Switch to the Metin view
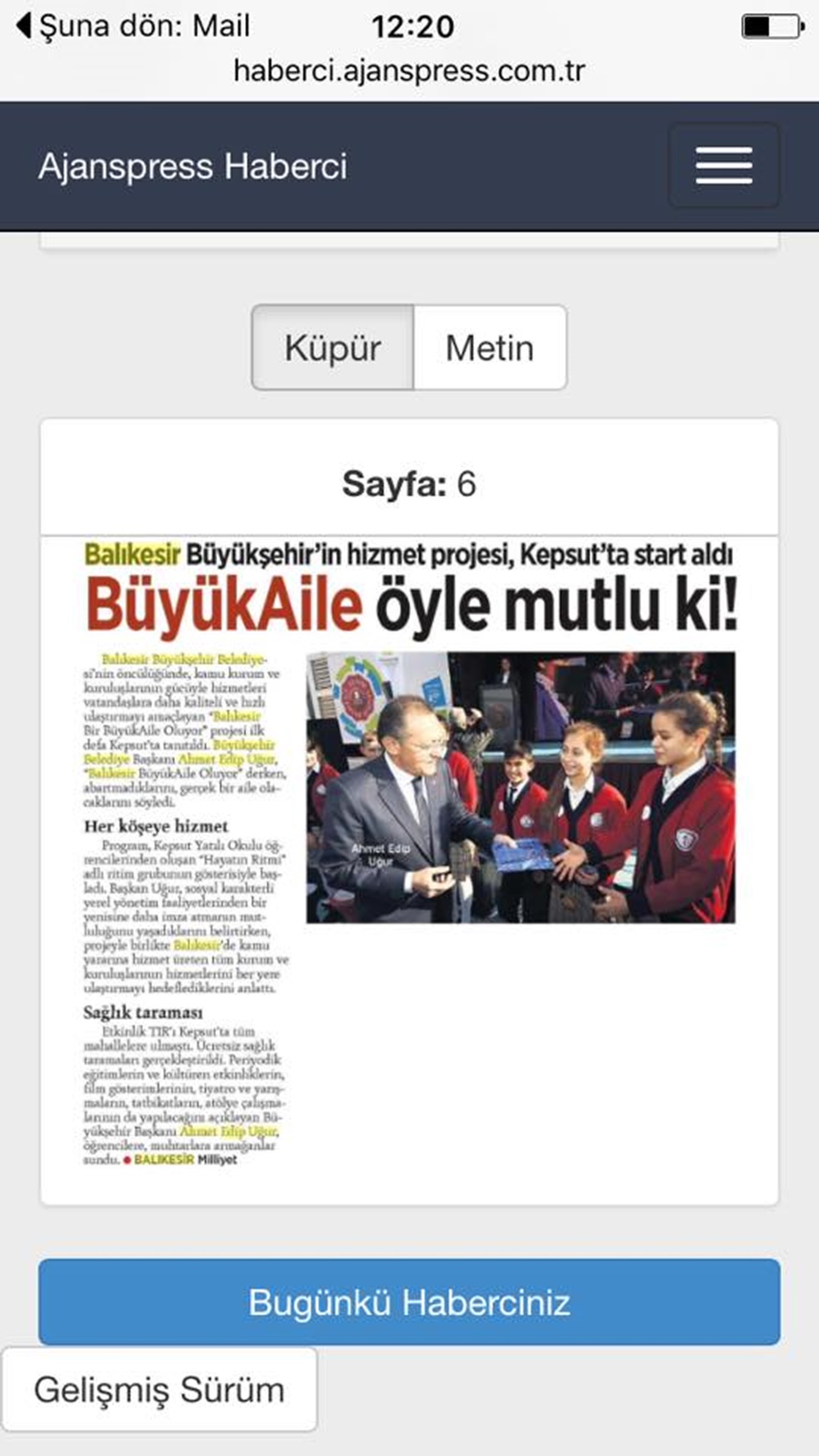The image size is (819, 1456). pos(490,348)
